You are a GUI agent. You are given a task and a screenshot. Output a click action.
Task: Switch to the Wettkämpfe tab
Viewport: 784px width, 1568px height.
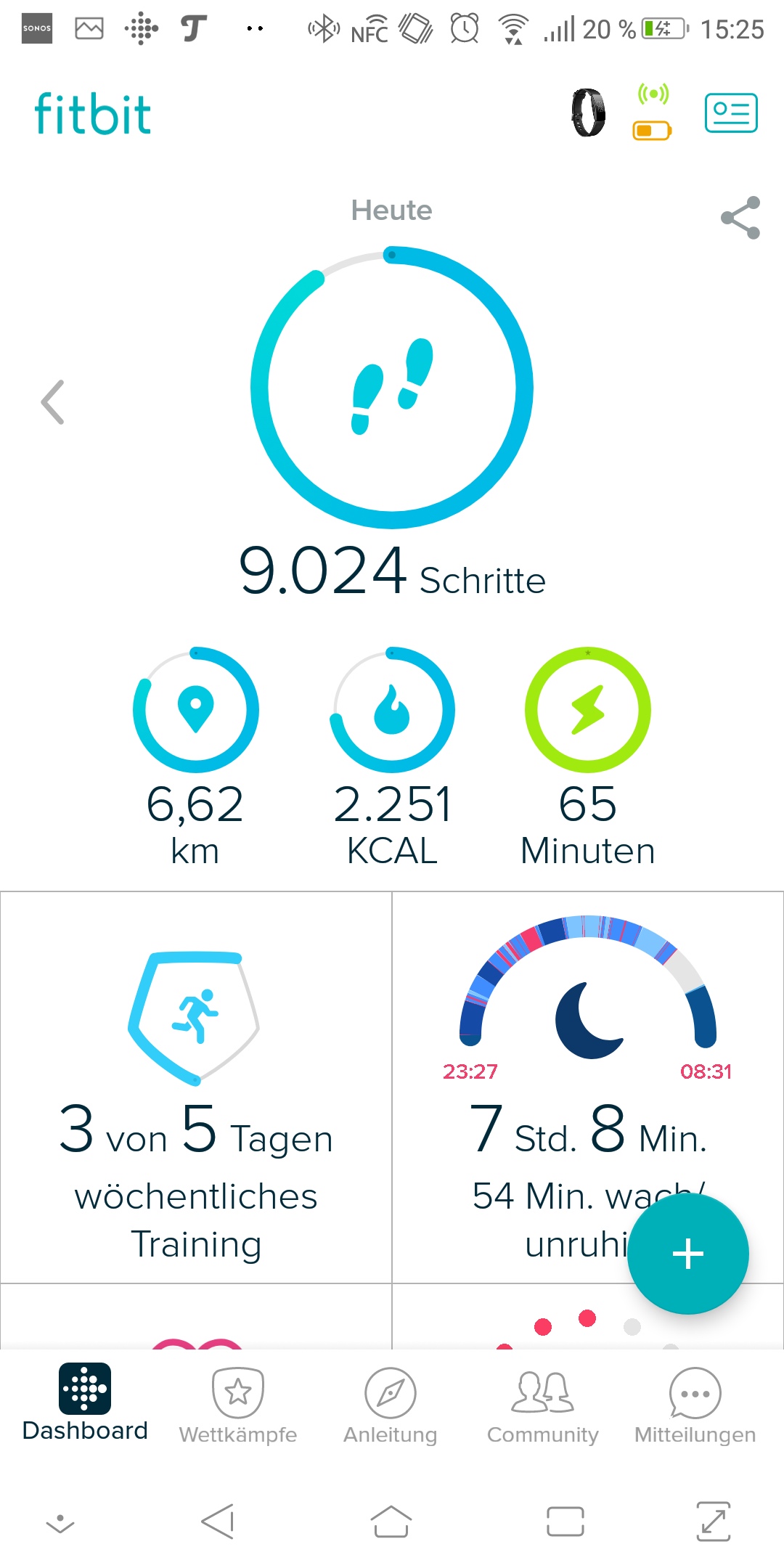[238, 1404]
